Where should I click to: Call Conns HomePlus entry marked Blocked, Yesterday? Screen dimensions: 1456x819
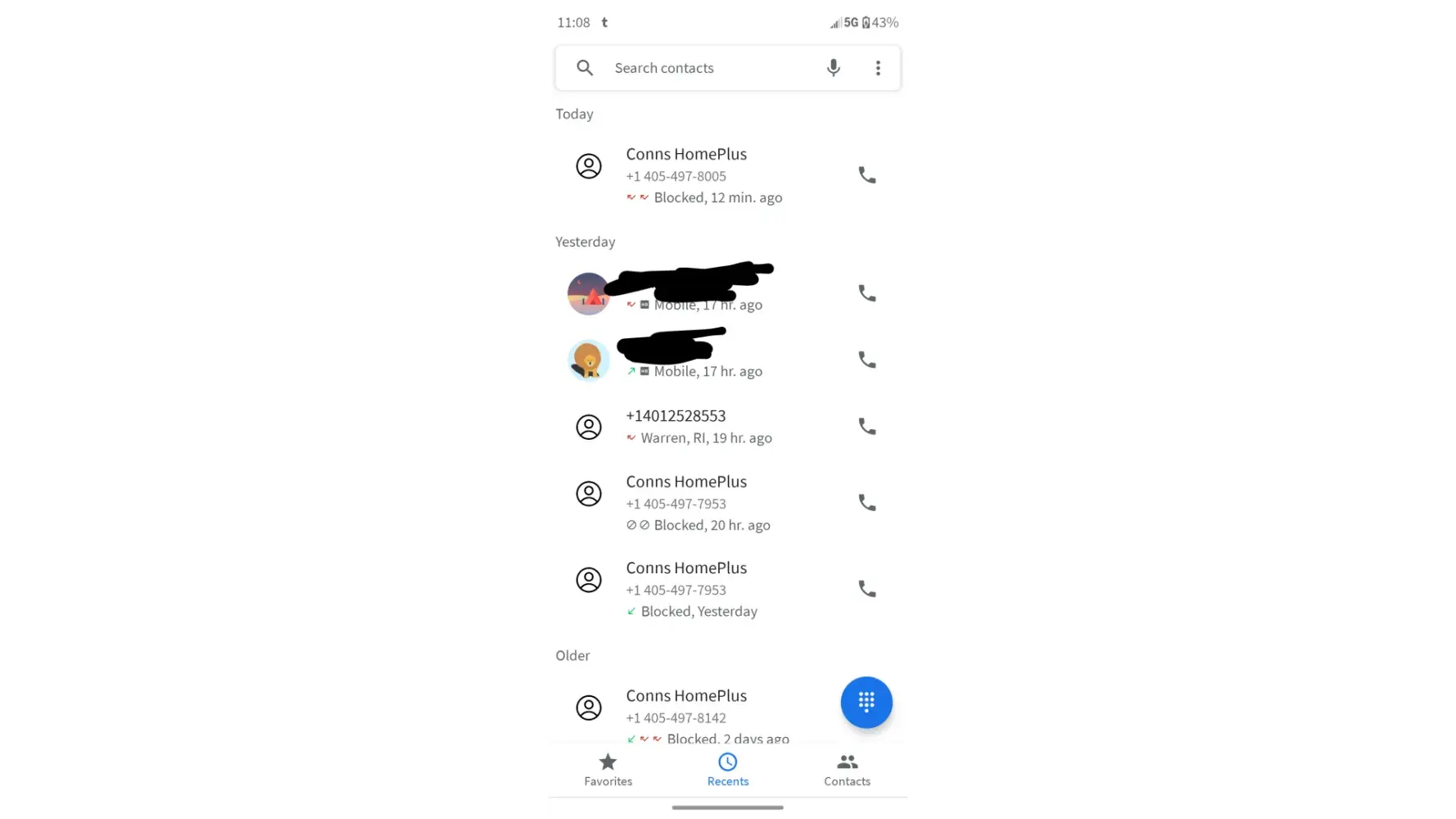pyautogui.click(x=866, y=589)
